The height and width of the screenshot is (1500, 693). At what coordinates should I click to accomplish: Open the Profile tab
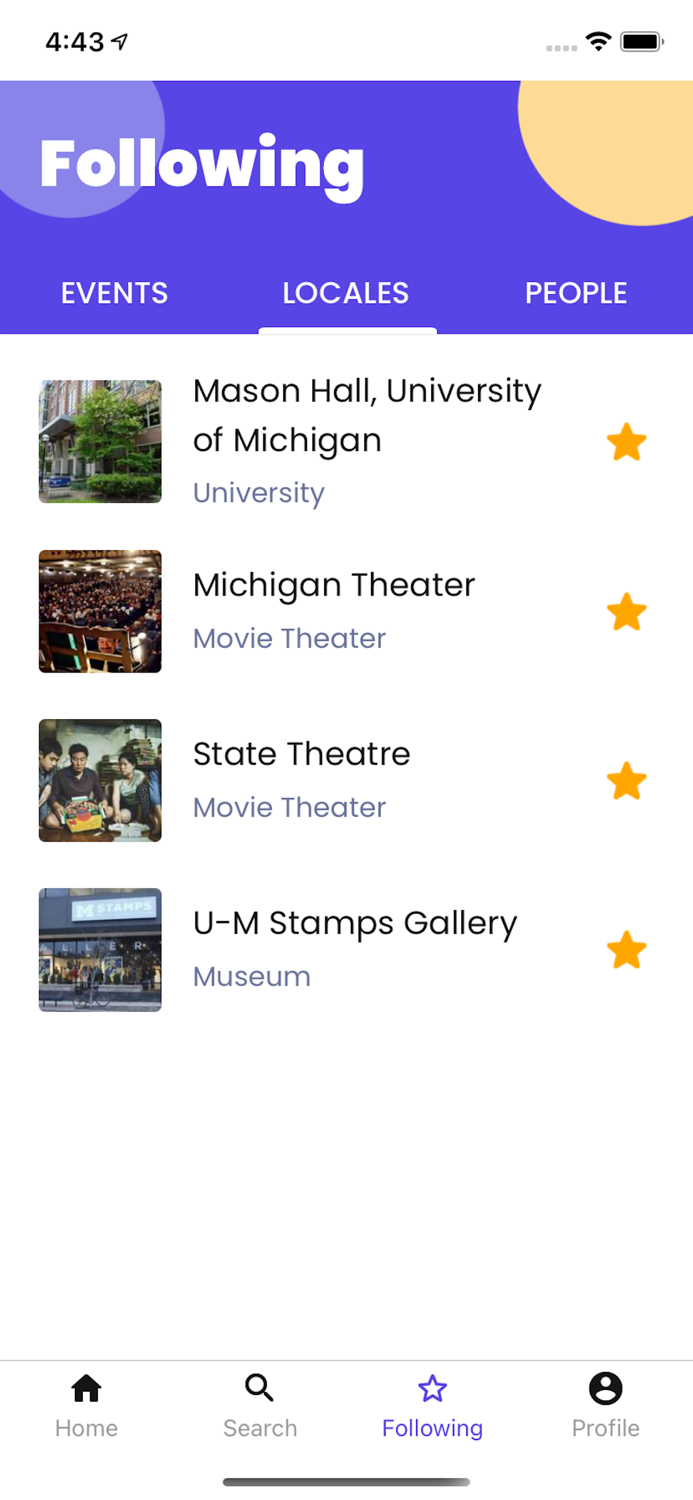coord(605,1405)
